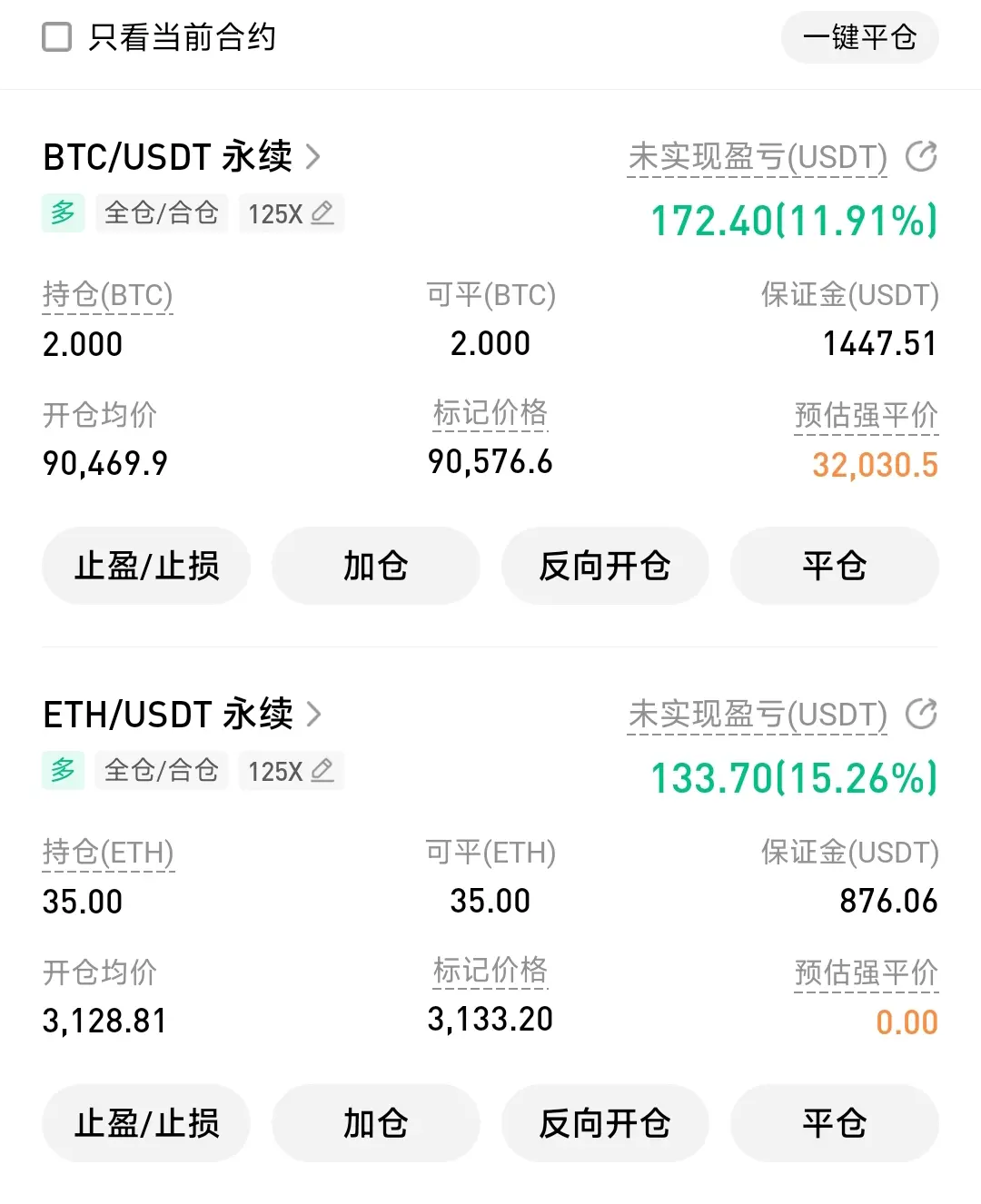Edit the 125X leverage for ETH/USDT

click(x=292, y=772)
